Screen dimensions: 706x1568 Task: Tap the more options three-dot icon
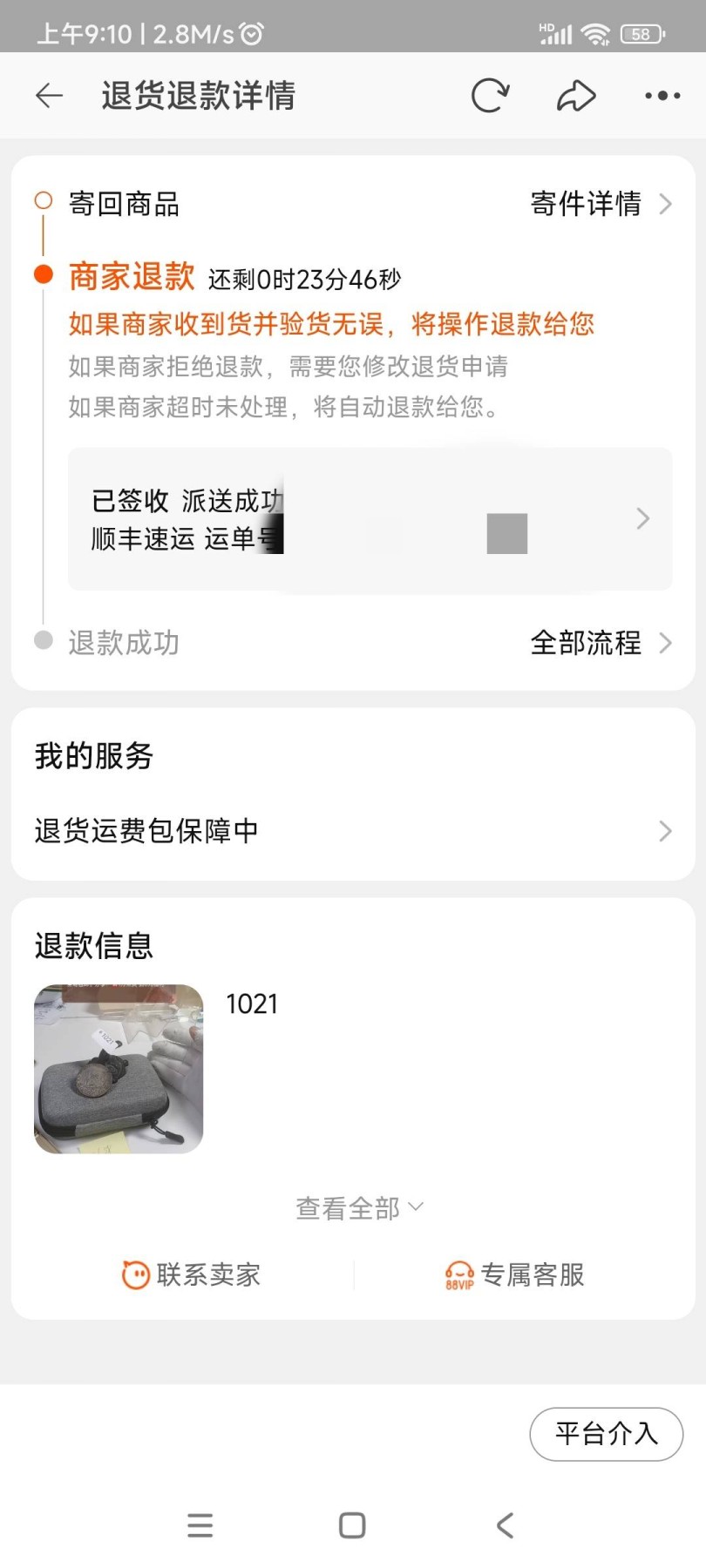[x=661, y=96]
